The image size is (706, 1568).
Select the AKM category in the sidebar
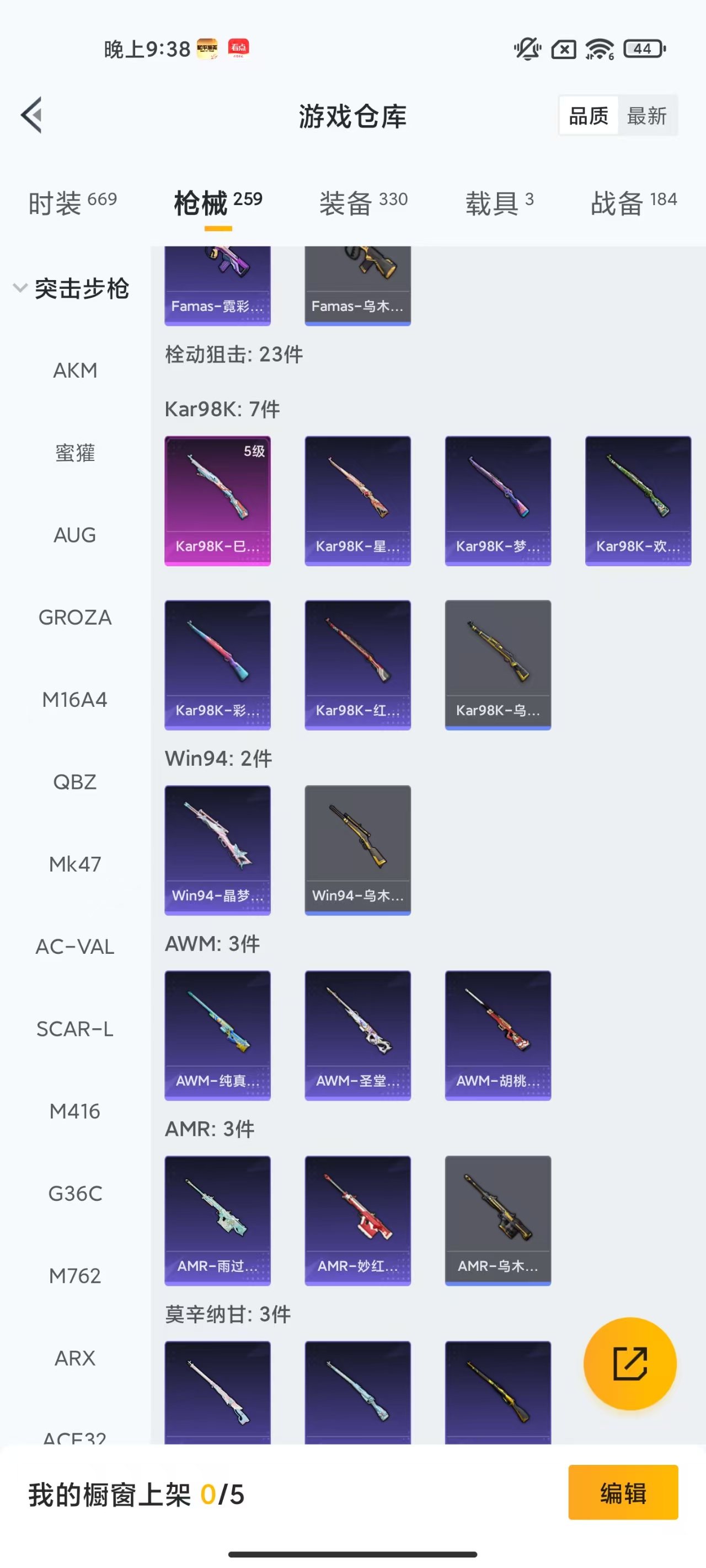coord(75,370)
